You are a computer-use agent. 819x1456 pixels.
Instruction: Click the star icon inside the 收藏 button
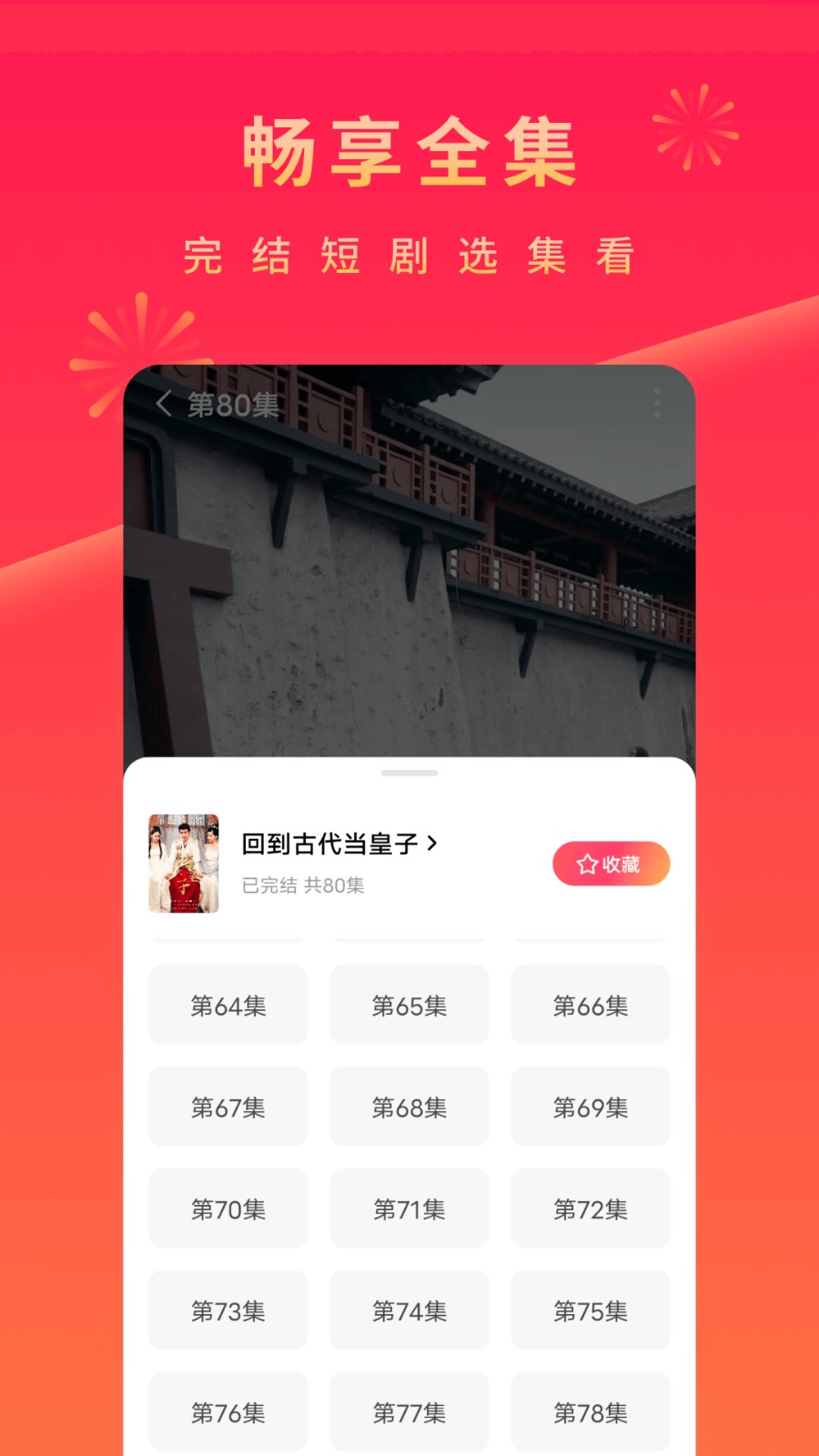tap(586, 864)
